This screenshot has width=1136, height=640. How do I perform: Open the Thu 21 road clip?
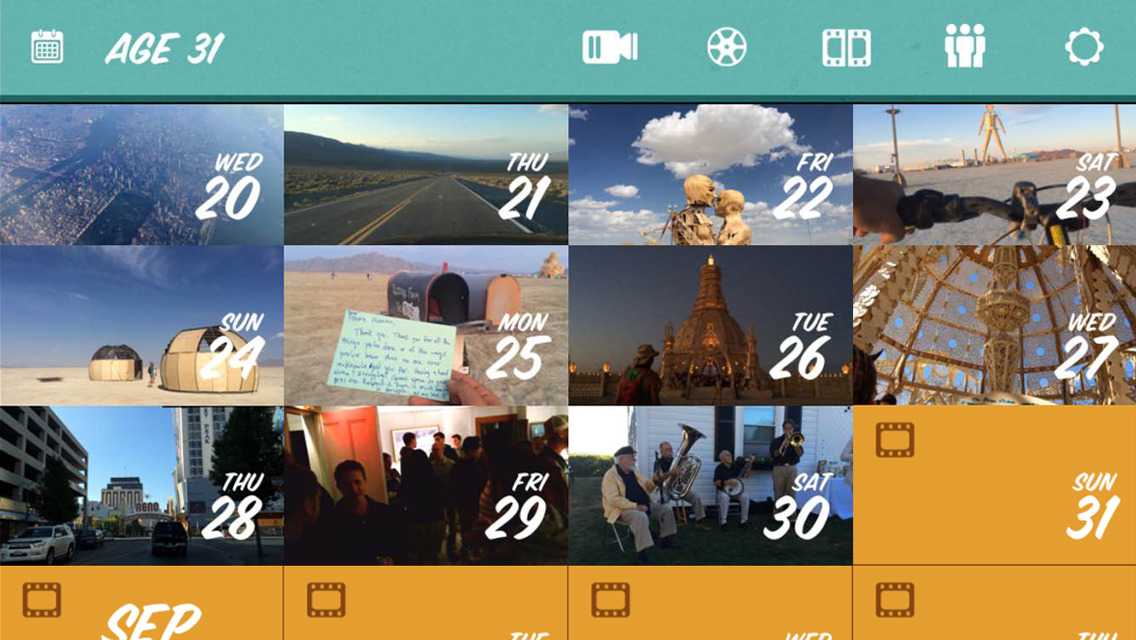(425, 175)
